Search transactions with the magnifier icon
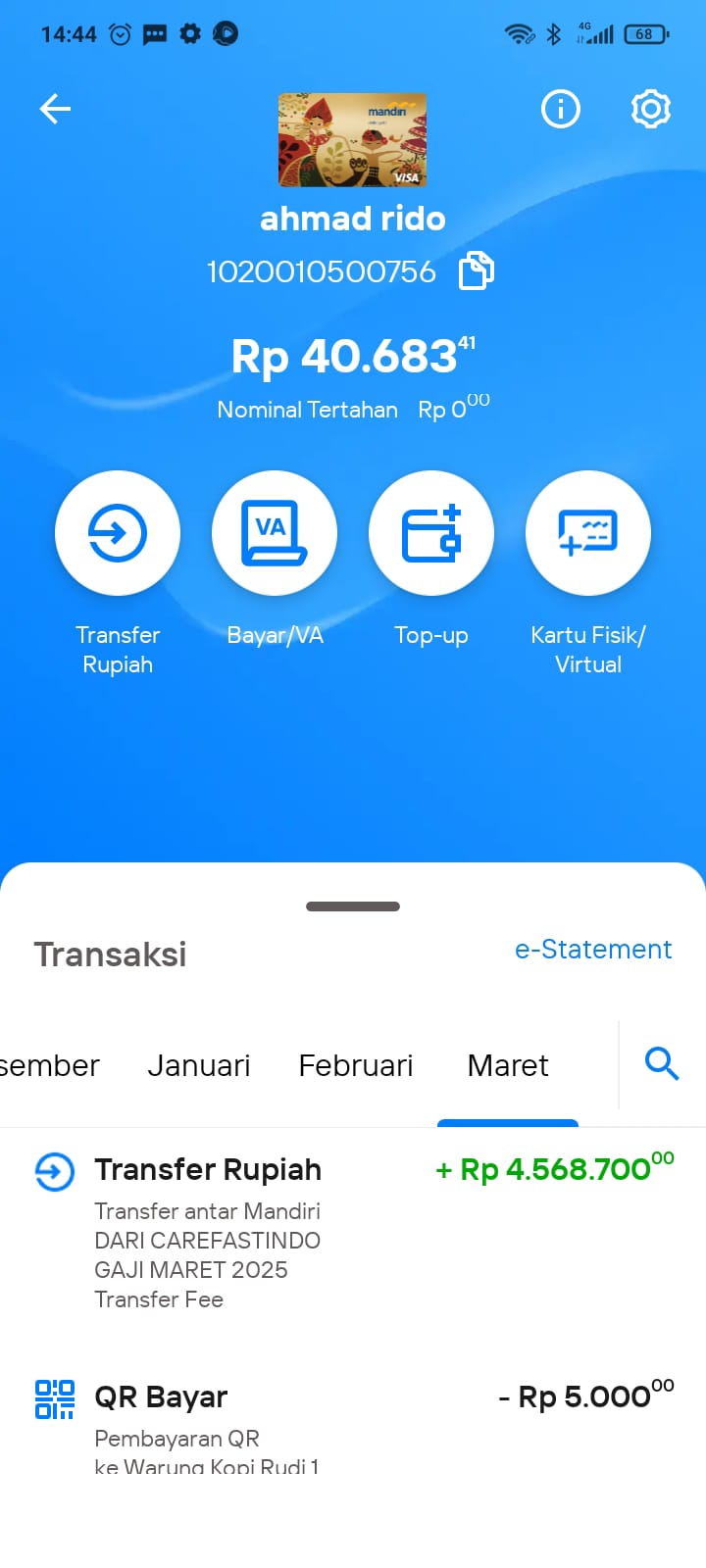This screenshot has width=706, height=1568. [662, 1063]
